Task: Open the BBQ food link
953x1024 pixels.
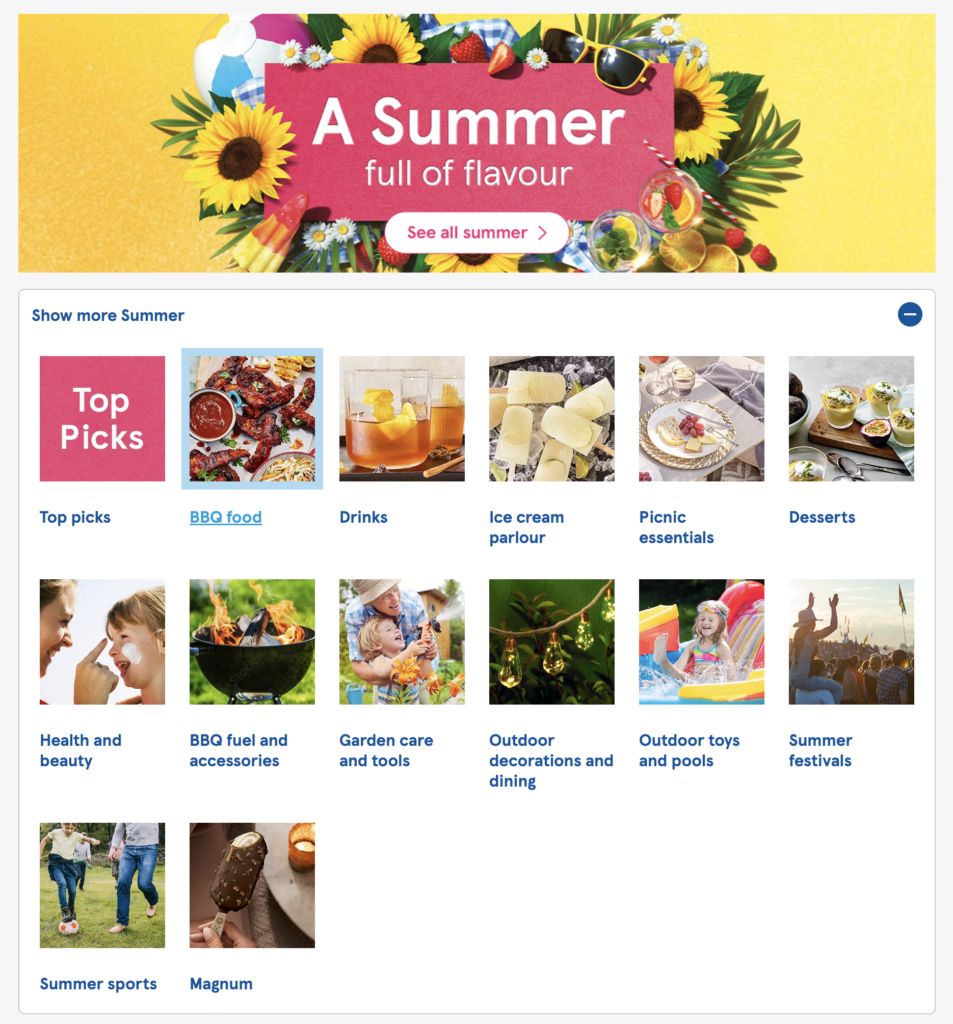Action: (226, 517)
